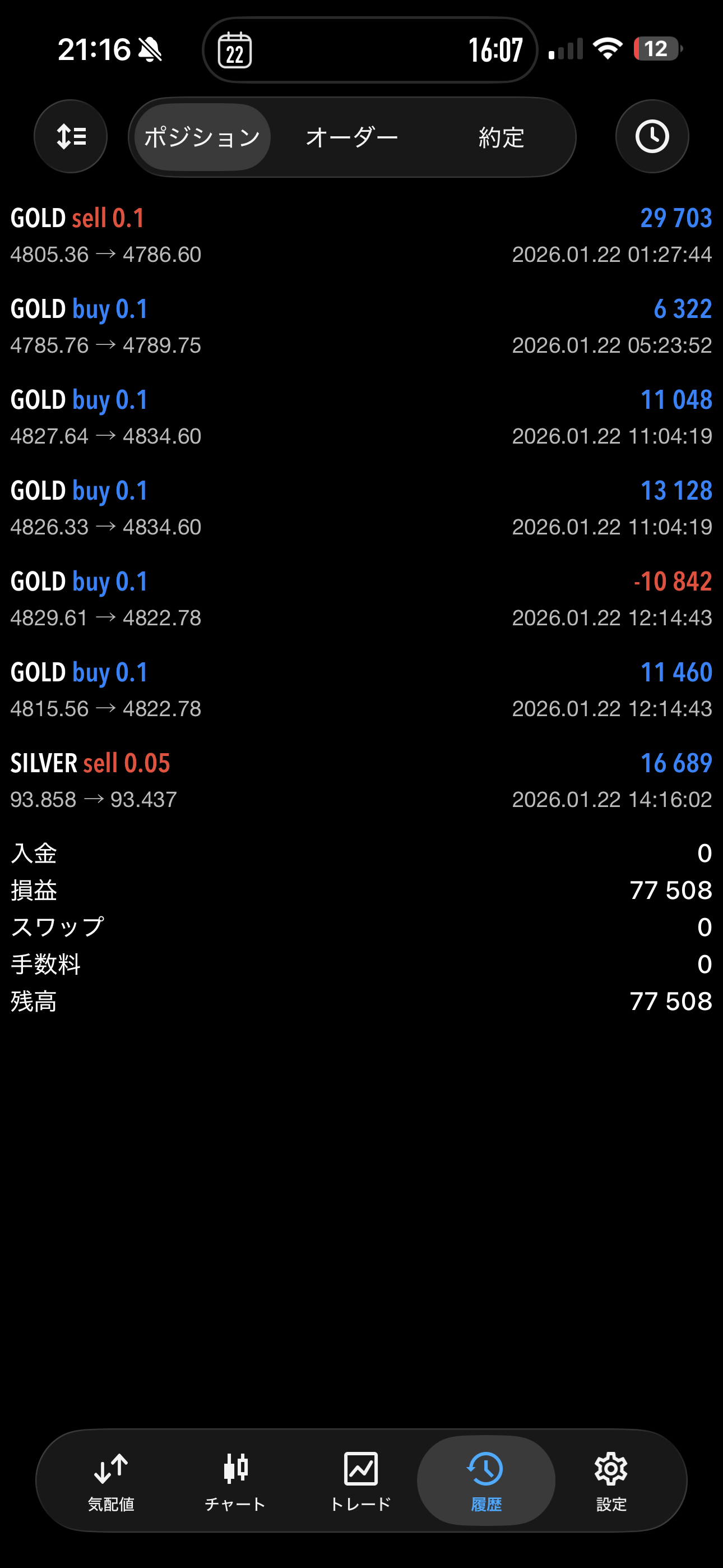Switch to the 約定 tab
723x1568 pixels.
coord(501,137)
